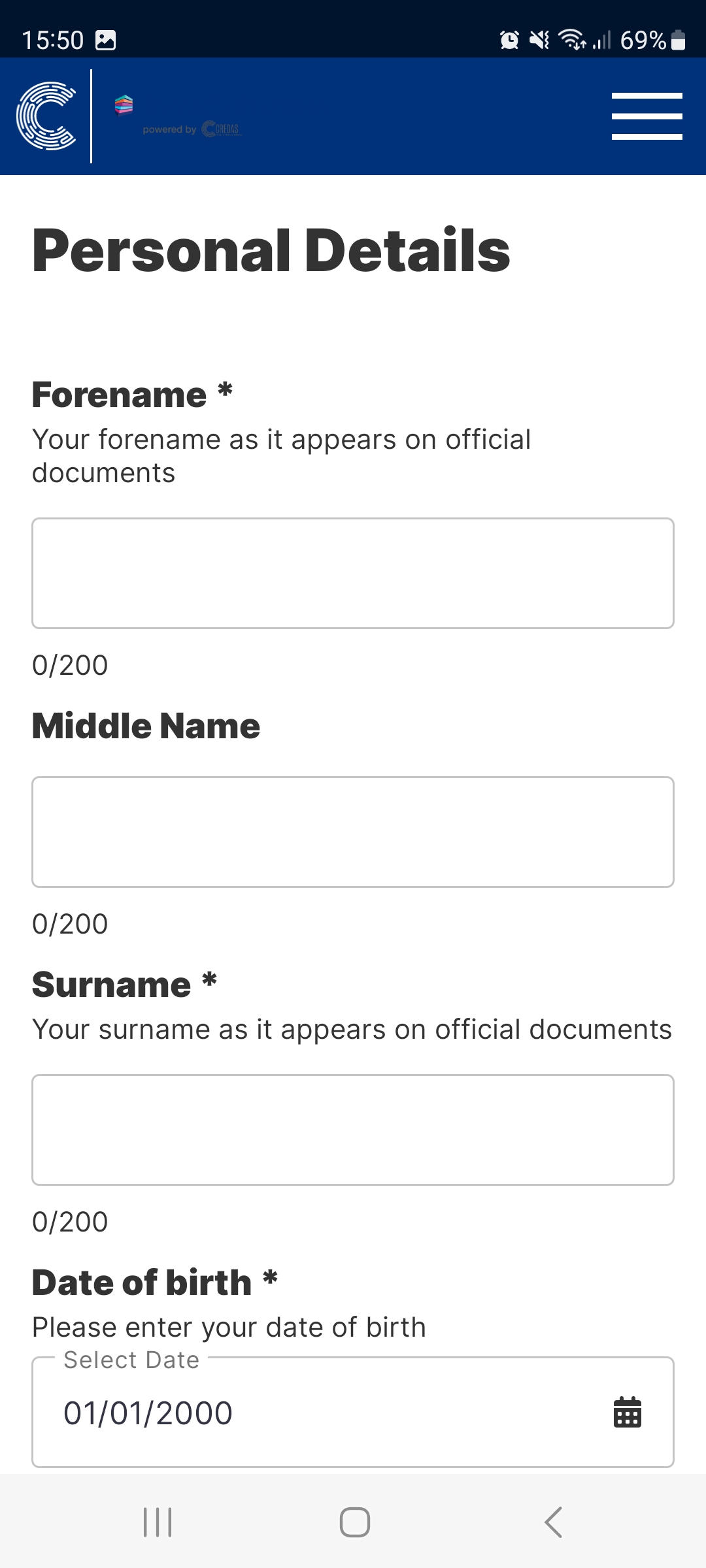Go back using the system back button

553,1522
